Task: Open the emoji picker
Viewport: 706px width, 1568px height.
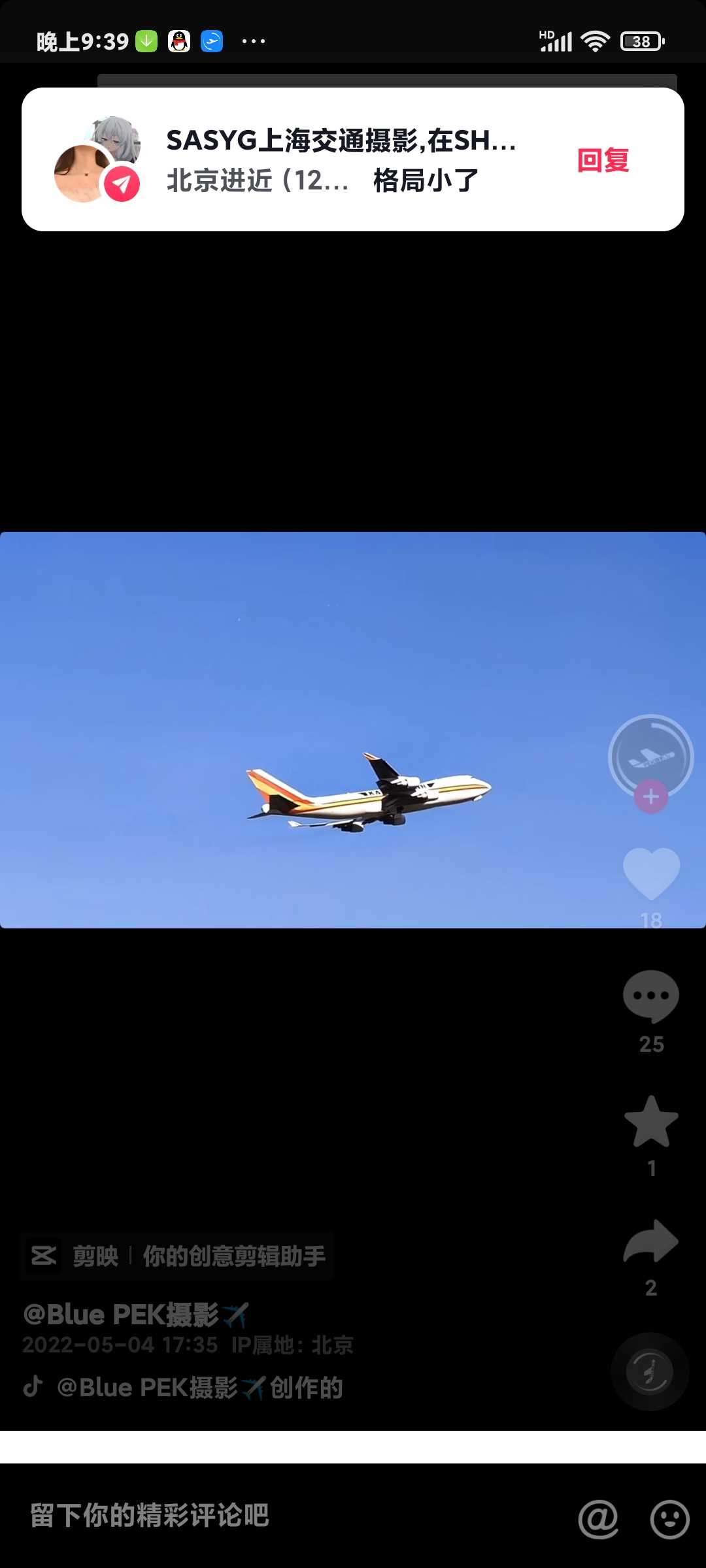Action: (x=669, y=1518)
